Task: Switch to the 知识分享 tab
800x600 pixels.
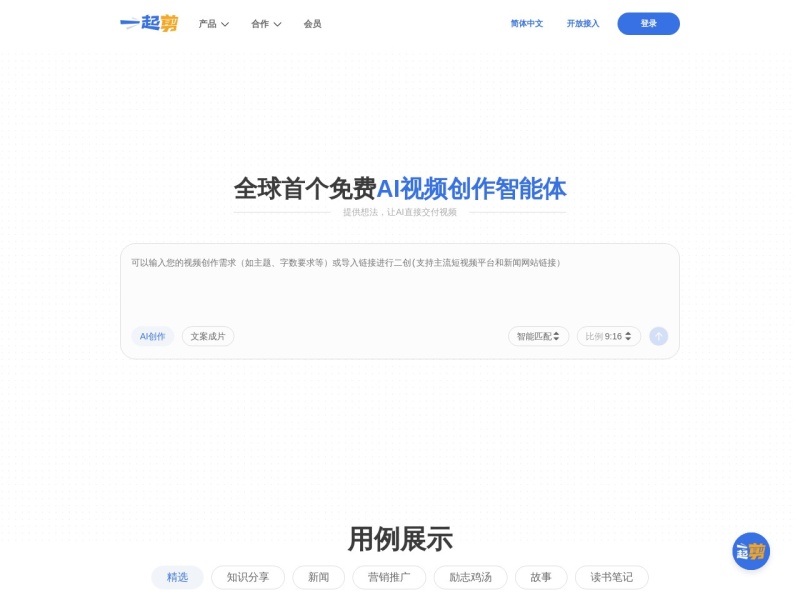Action: click(247, 578)
